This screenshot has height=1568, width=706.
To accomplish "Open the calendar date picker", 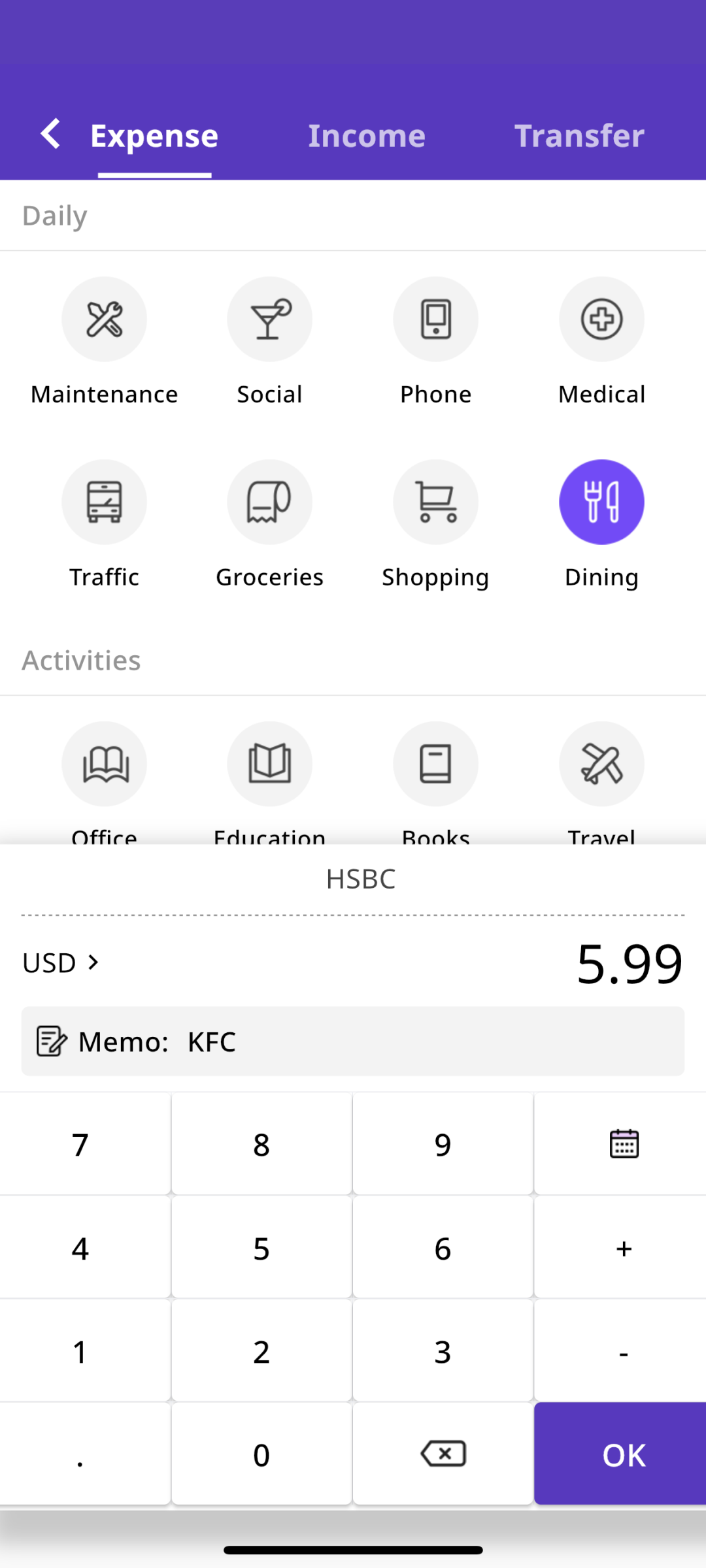I will tap(624, 1144).
